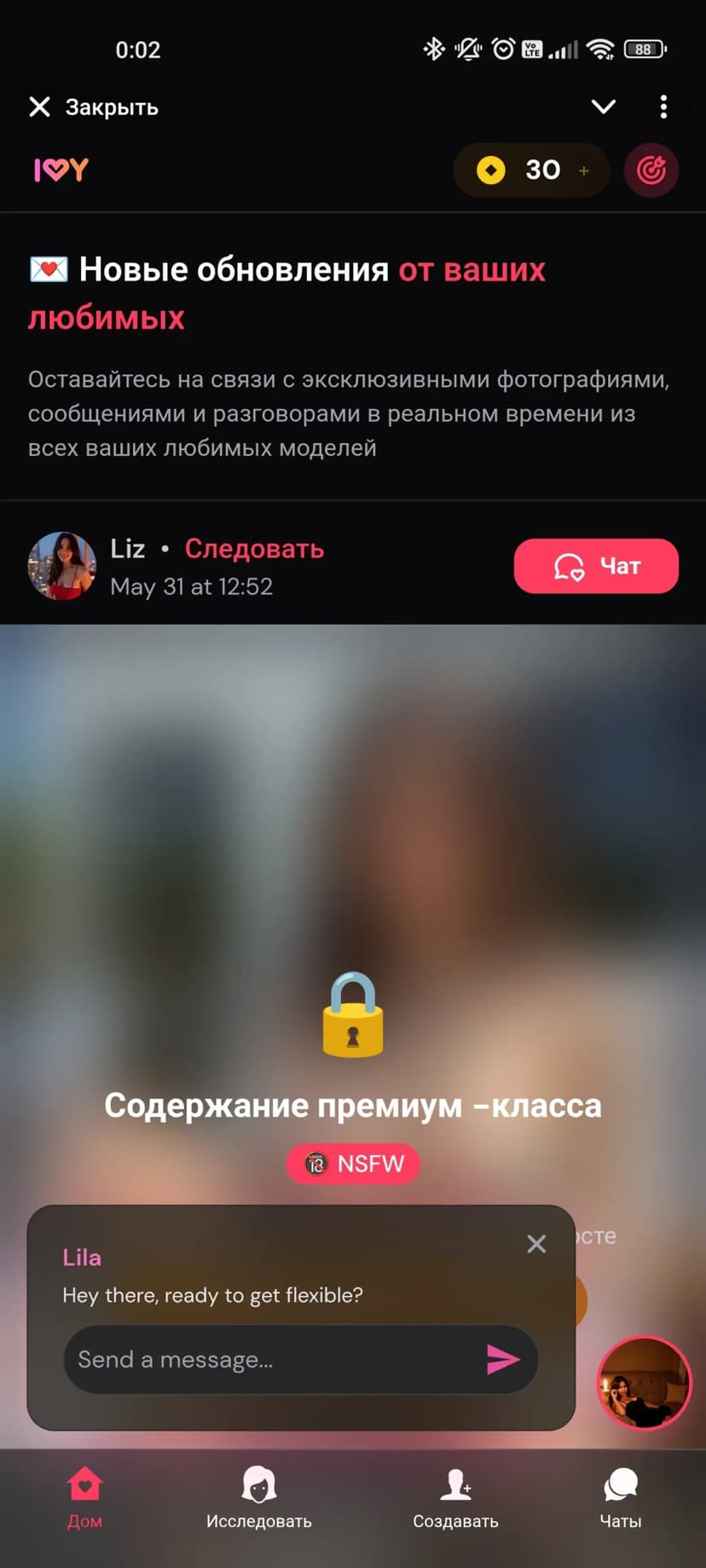Open the locked premium content
706x1568 pixels.
(353, 1016)
